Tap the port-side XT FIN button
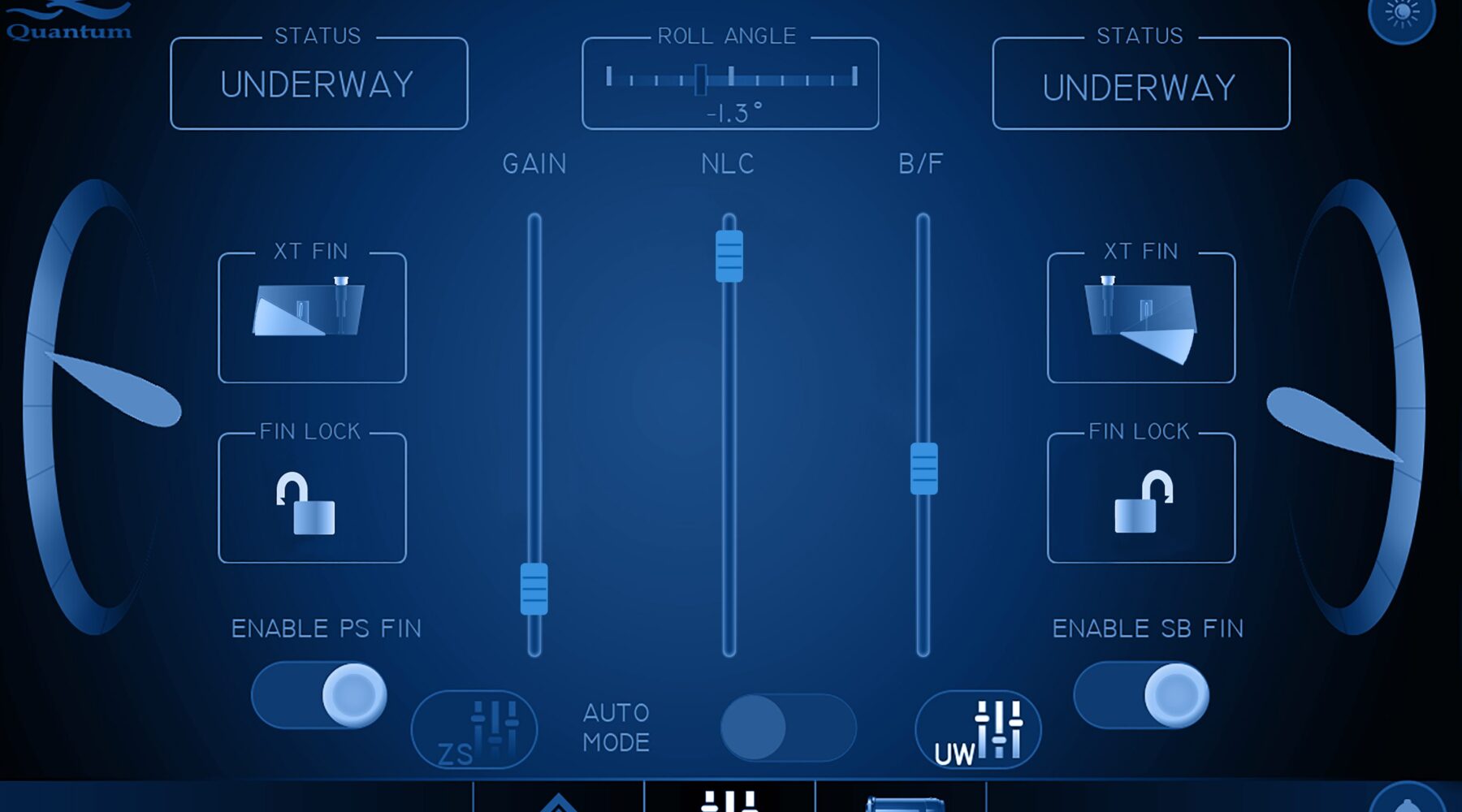 (312, 317)
